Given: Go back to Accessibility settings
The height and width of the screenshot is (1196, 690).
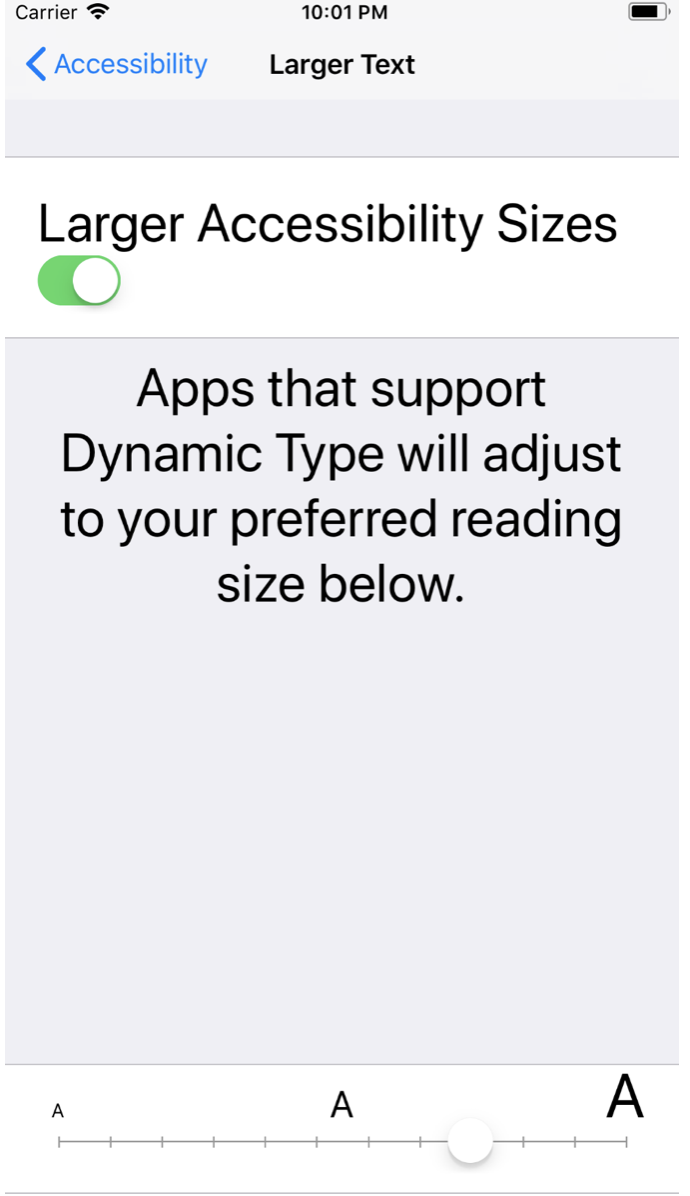Looking at the screenshot, I should point(116,65).
